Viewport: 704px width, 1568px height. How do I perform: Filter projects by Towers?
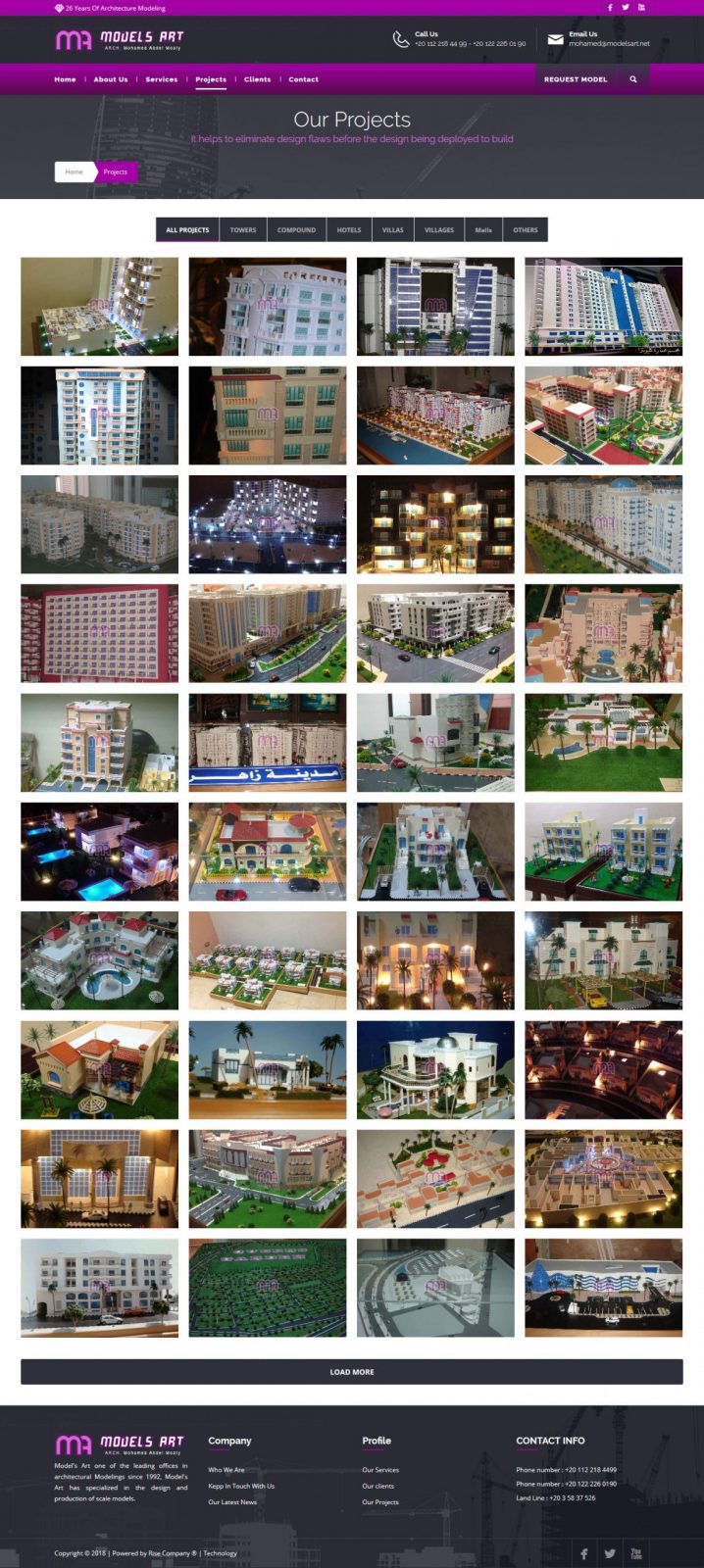[243, 230]
